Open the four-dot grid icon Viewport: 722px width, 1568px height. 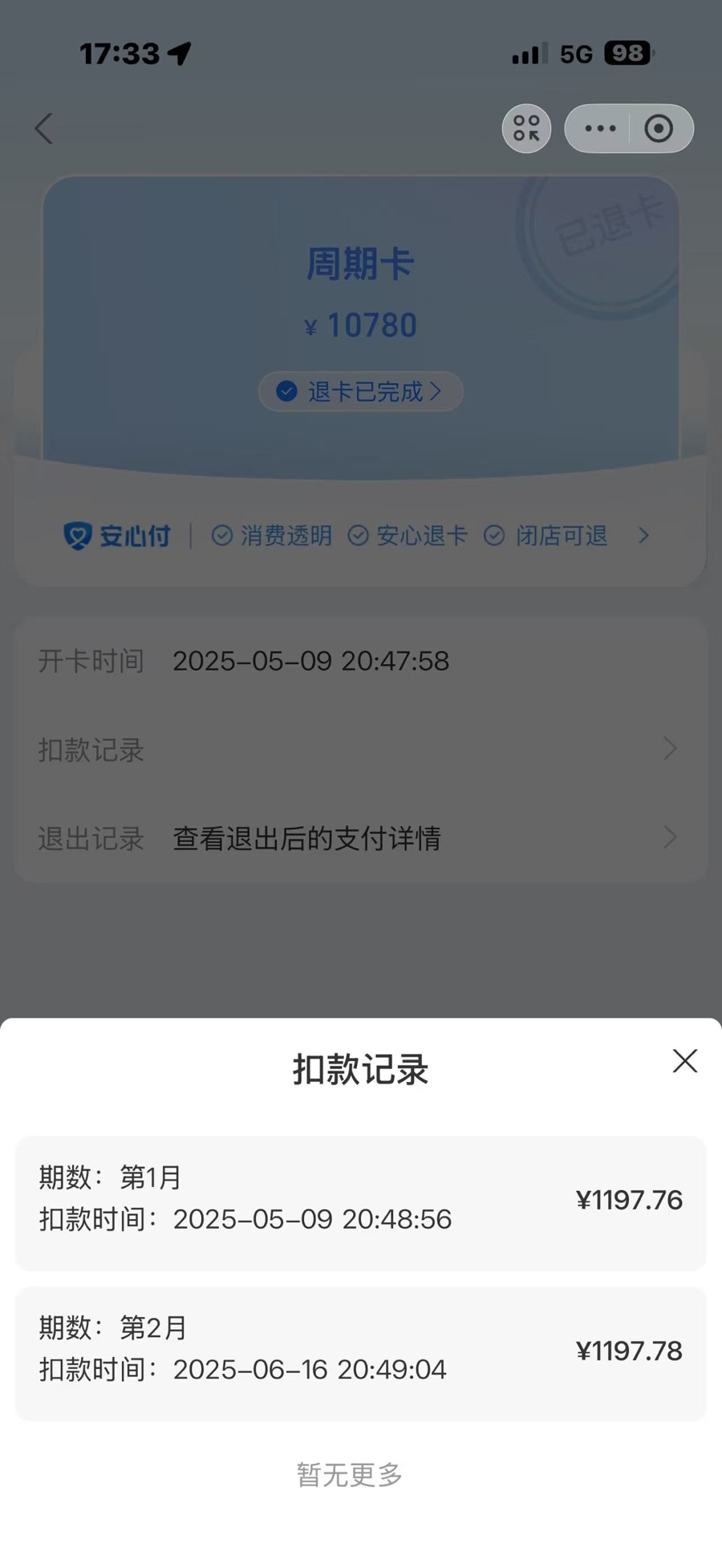[x=526, y=128]
